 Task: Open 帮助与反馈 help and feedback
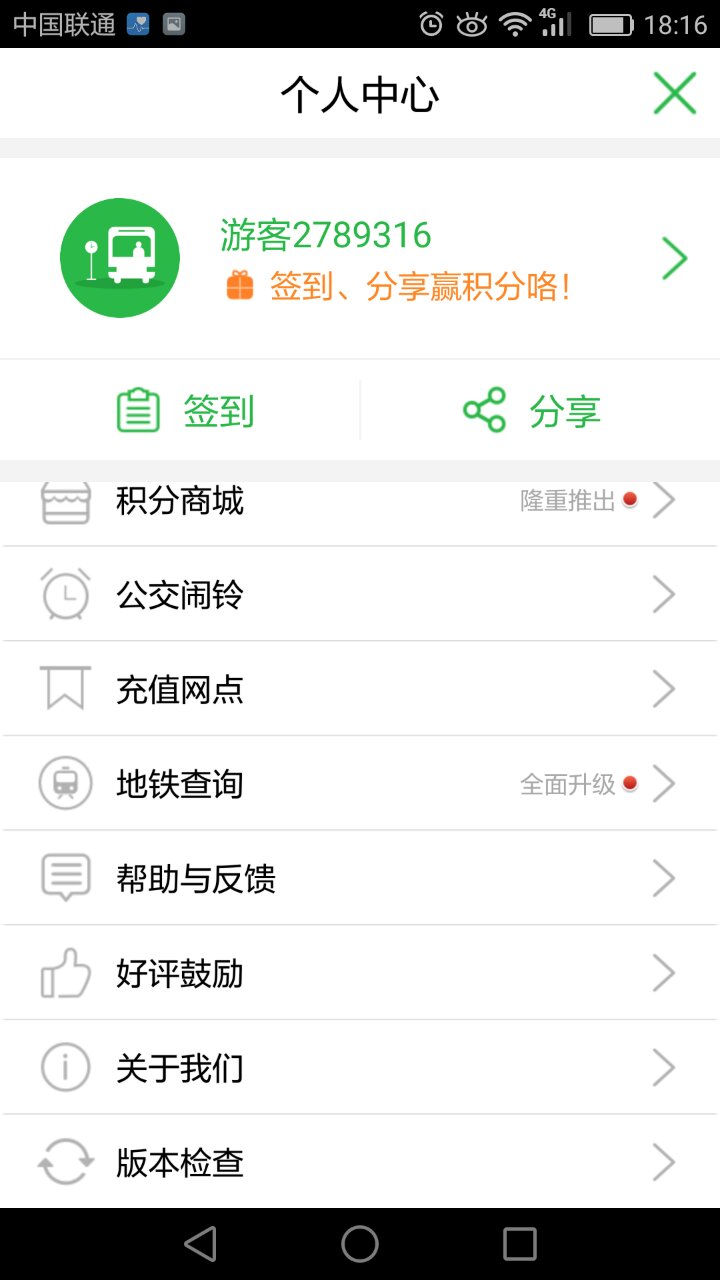(360, 878)
